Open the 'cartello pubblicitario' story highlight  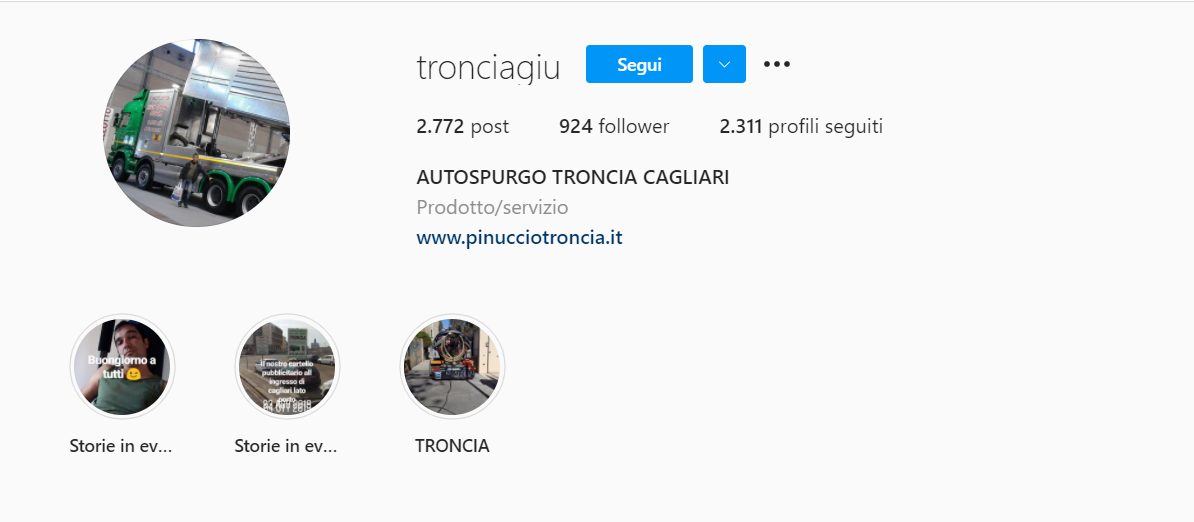(x=287, y=366)
